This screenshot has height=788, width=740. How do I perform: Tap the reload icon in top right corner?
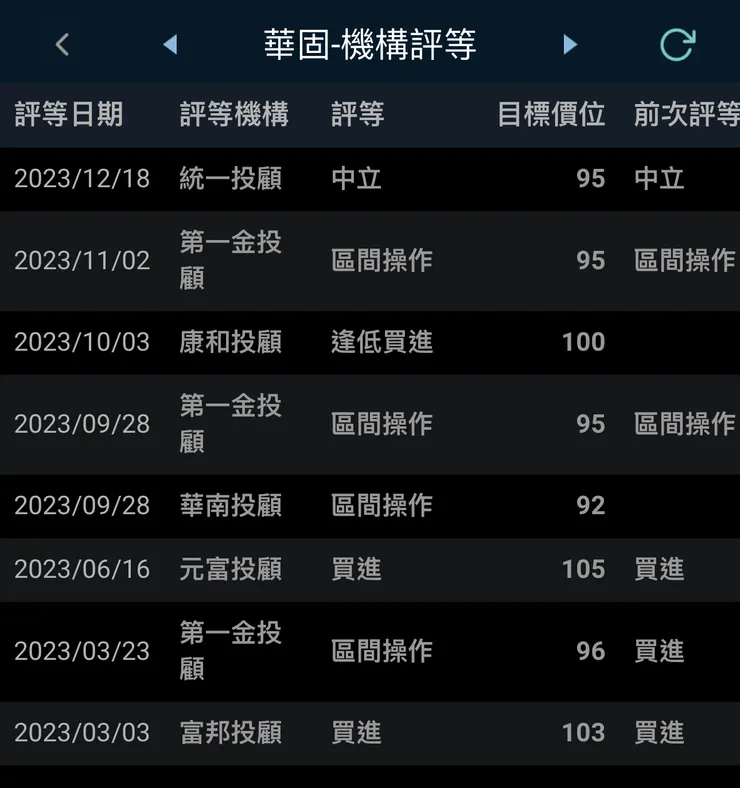(x=679, y=44)
